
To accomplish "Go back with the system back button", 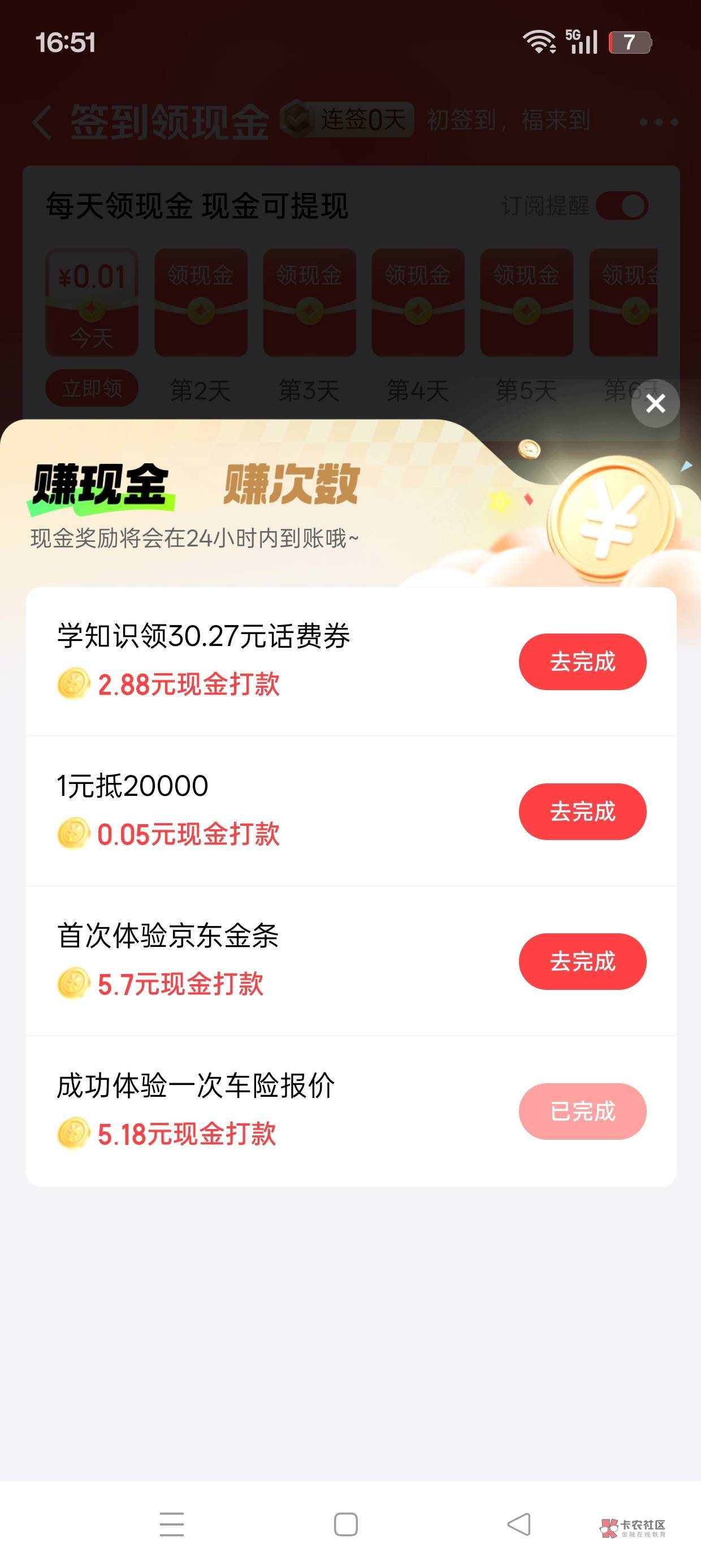I will (x=519, y=1524).
